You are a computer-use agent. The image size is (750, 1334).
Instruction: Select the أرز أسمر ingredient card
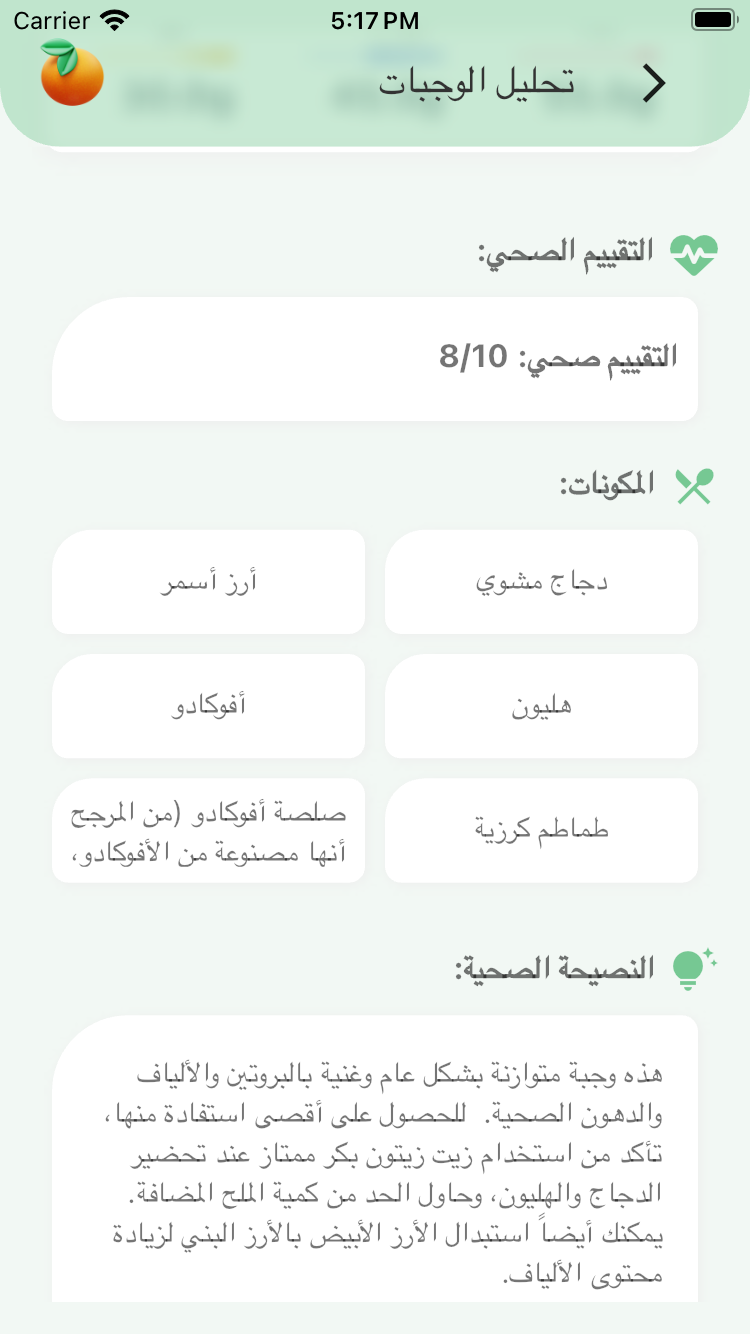tap(208, 581)
